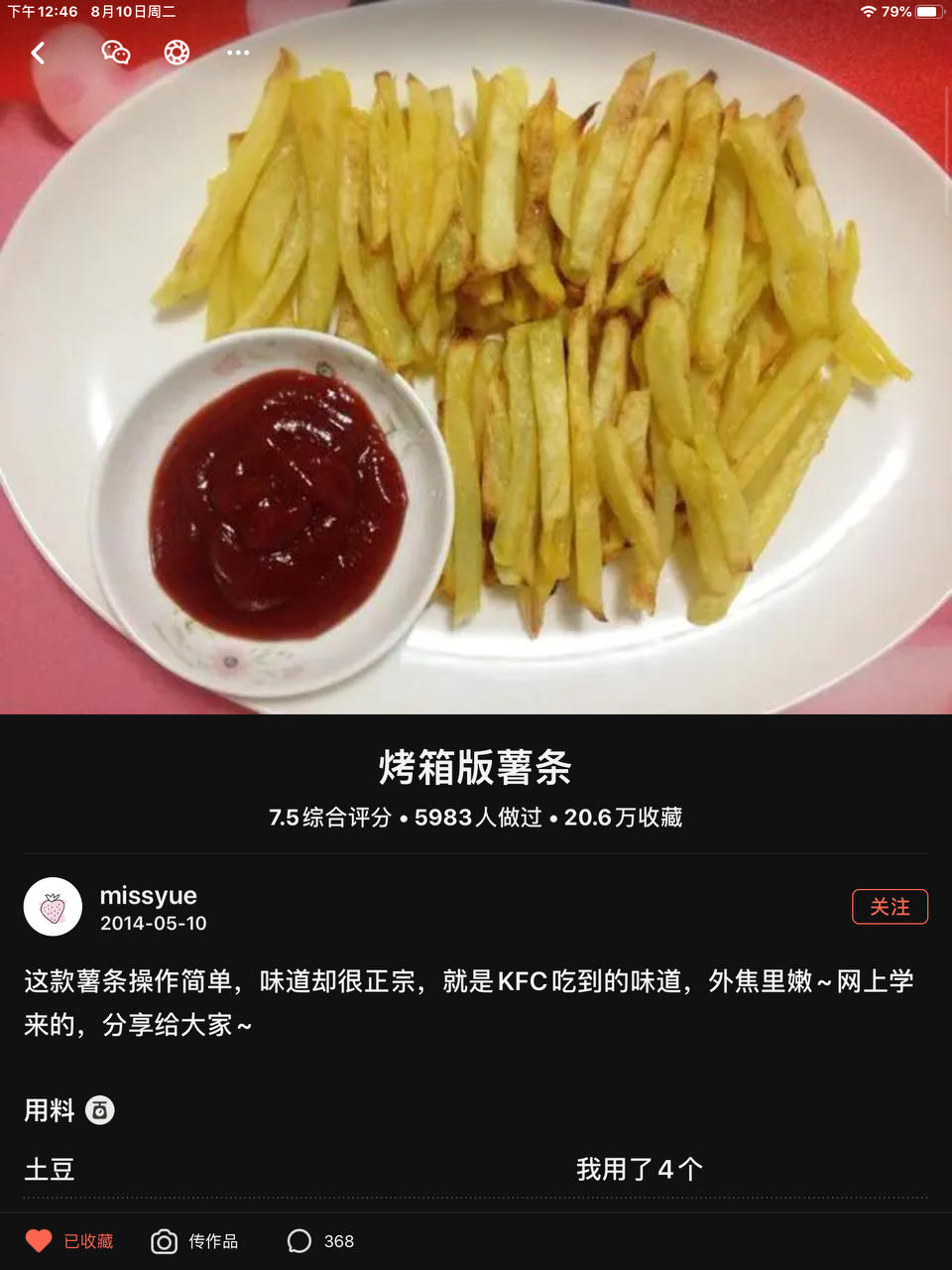Viewport: 952px width, 1270px height.
Task: Tap the username missyue
Action: [149, 895]
